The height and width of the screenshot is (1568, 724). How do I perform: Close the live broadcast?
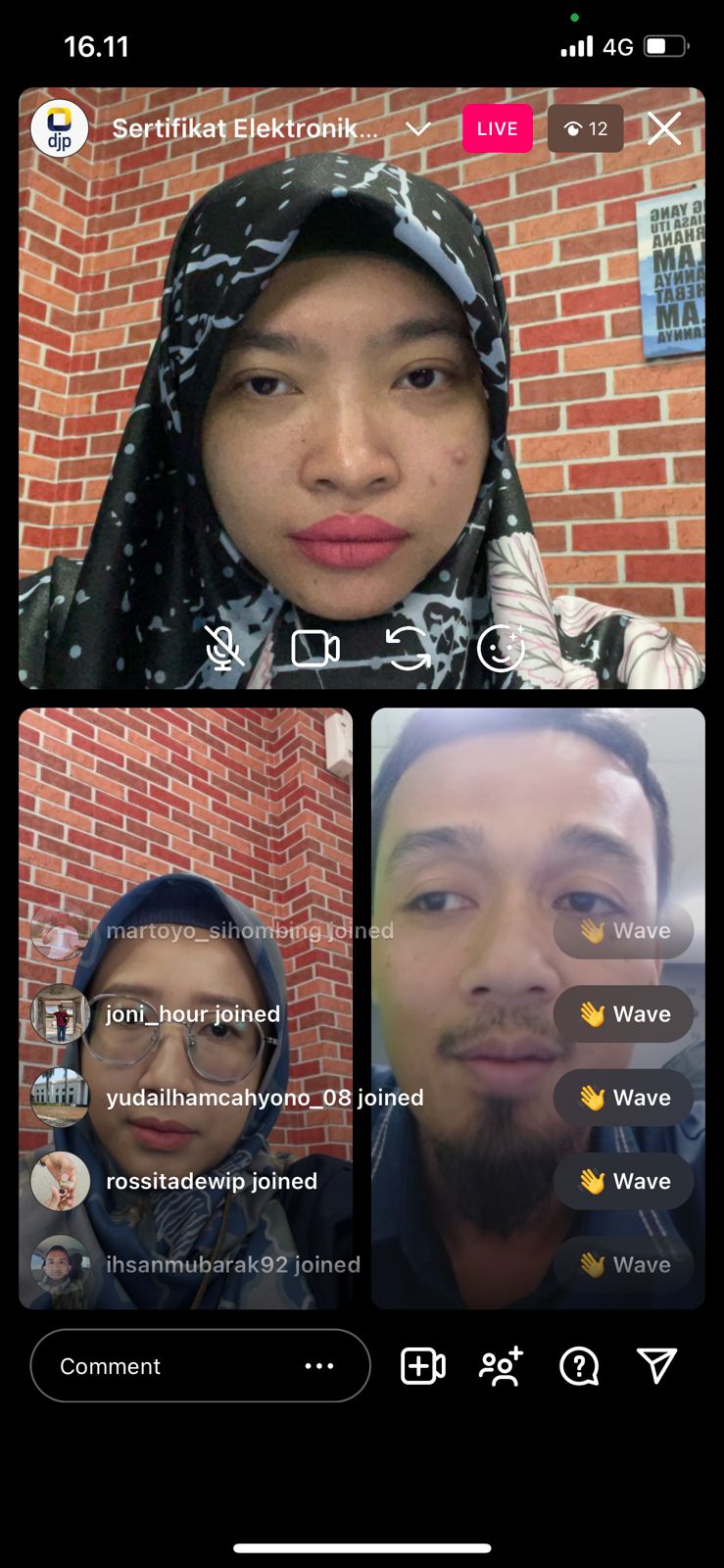[x=664, y=128]
